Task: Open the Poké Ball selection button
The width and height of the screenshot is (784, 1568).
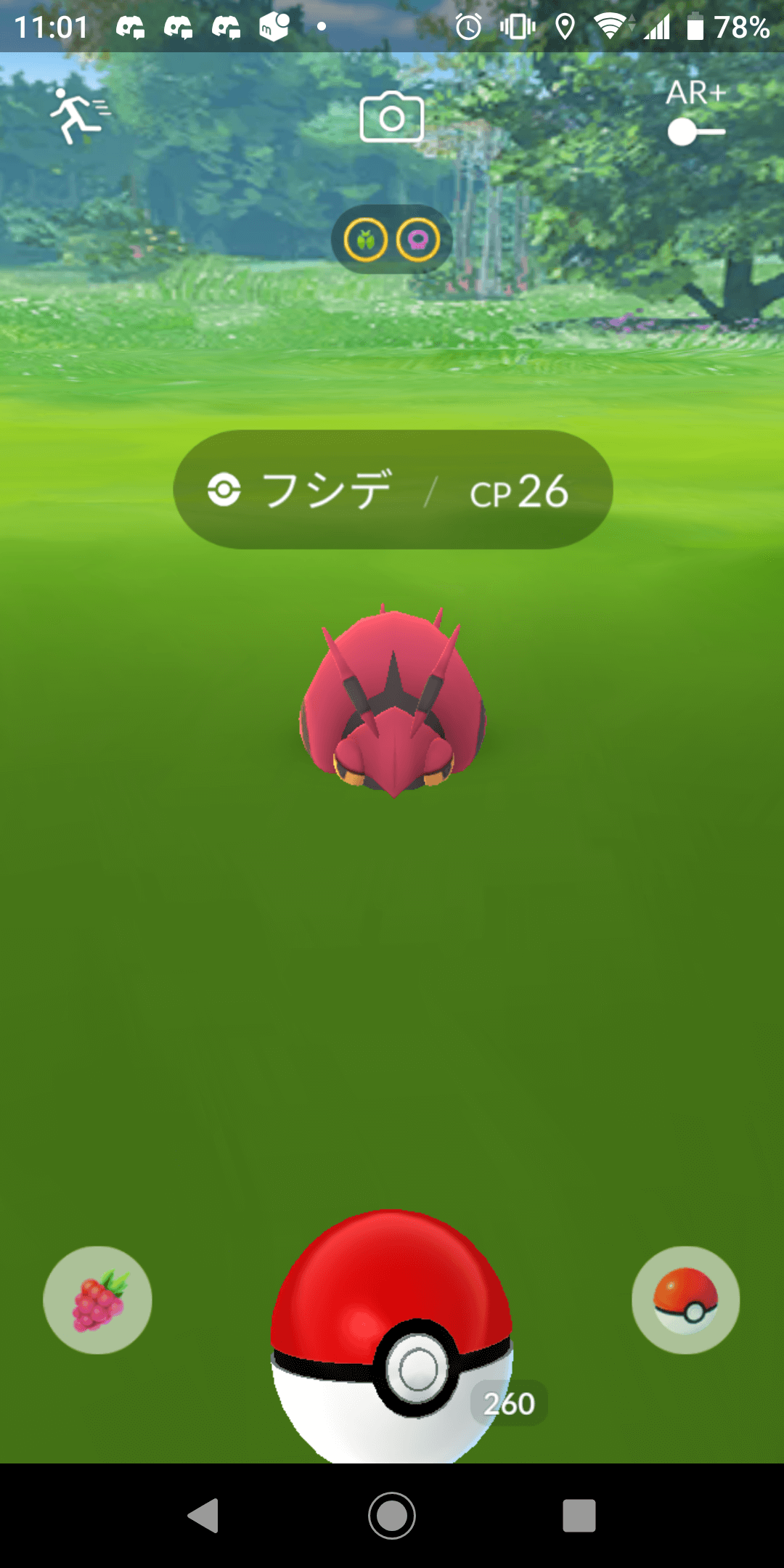Action: point(685,1300)
